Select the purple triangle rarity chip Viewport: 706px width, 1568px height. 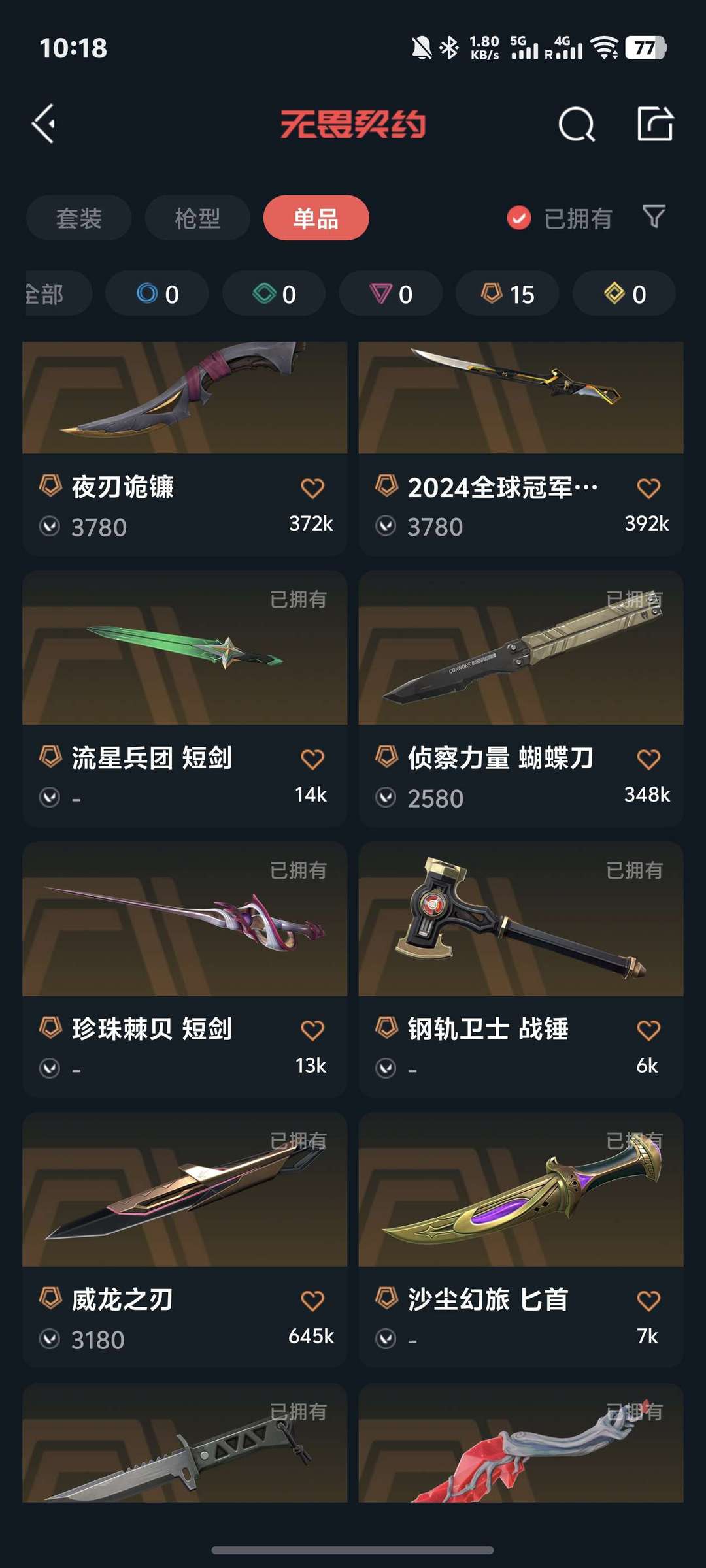point(390,294)
